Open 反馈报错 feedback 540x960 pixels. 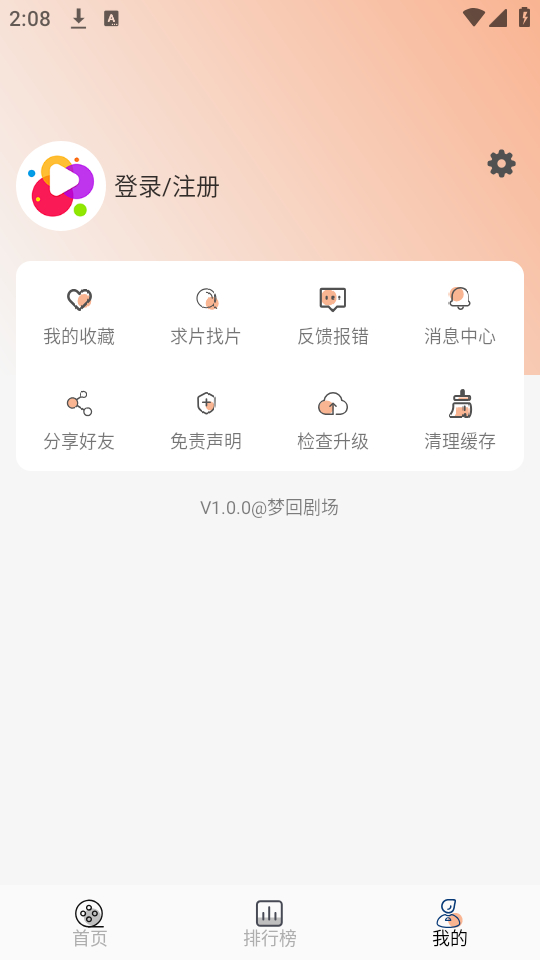(333, 317)
